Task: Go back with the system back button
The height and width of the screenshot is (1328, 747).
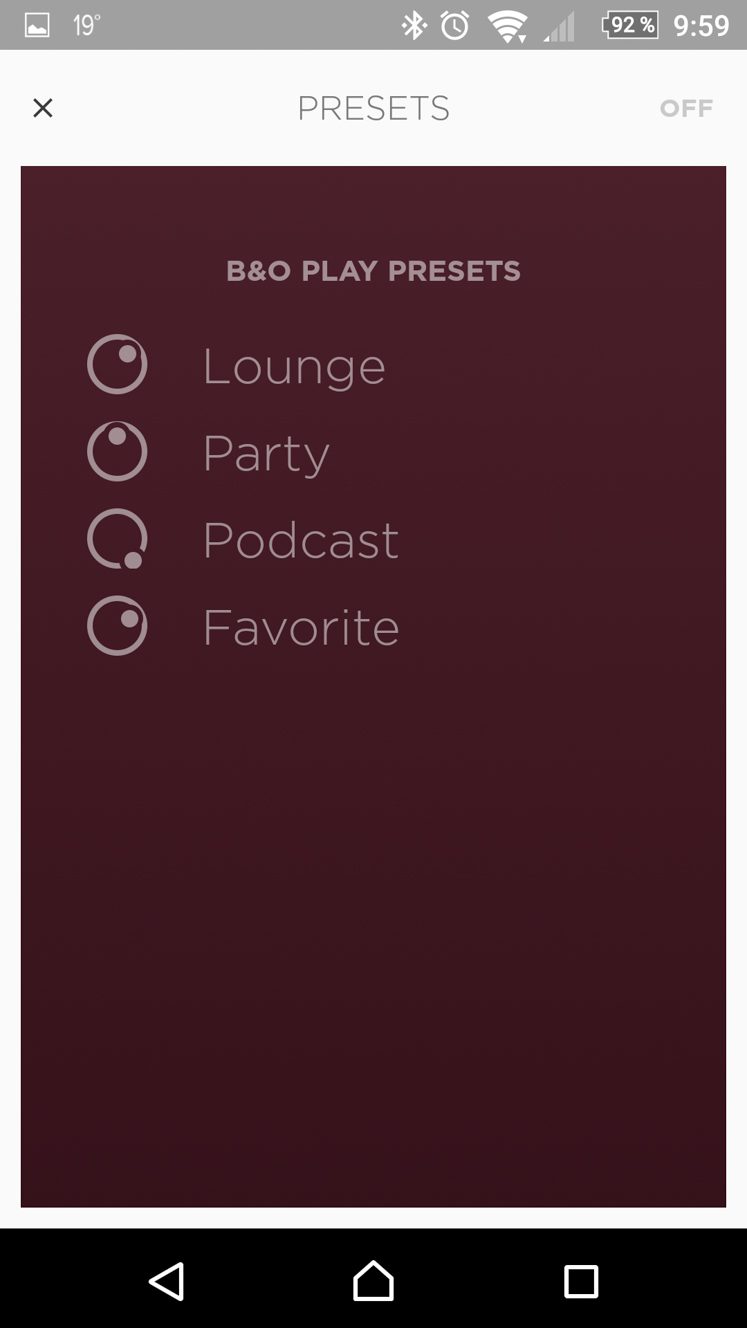Action: pyautogui.click(x=166, y=1281)
